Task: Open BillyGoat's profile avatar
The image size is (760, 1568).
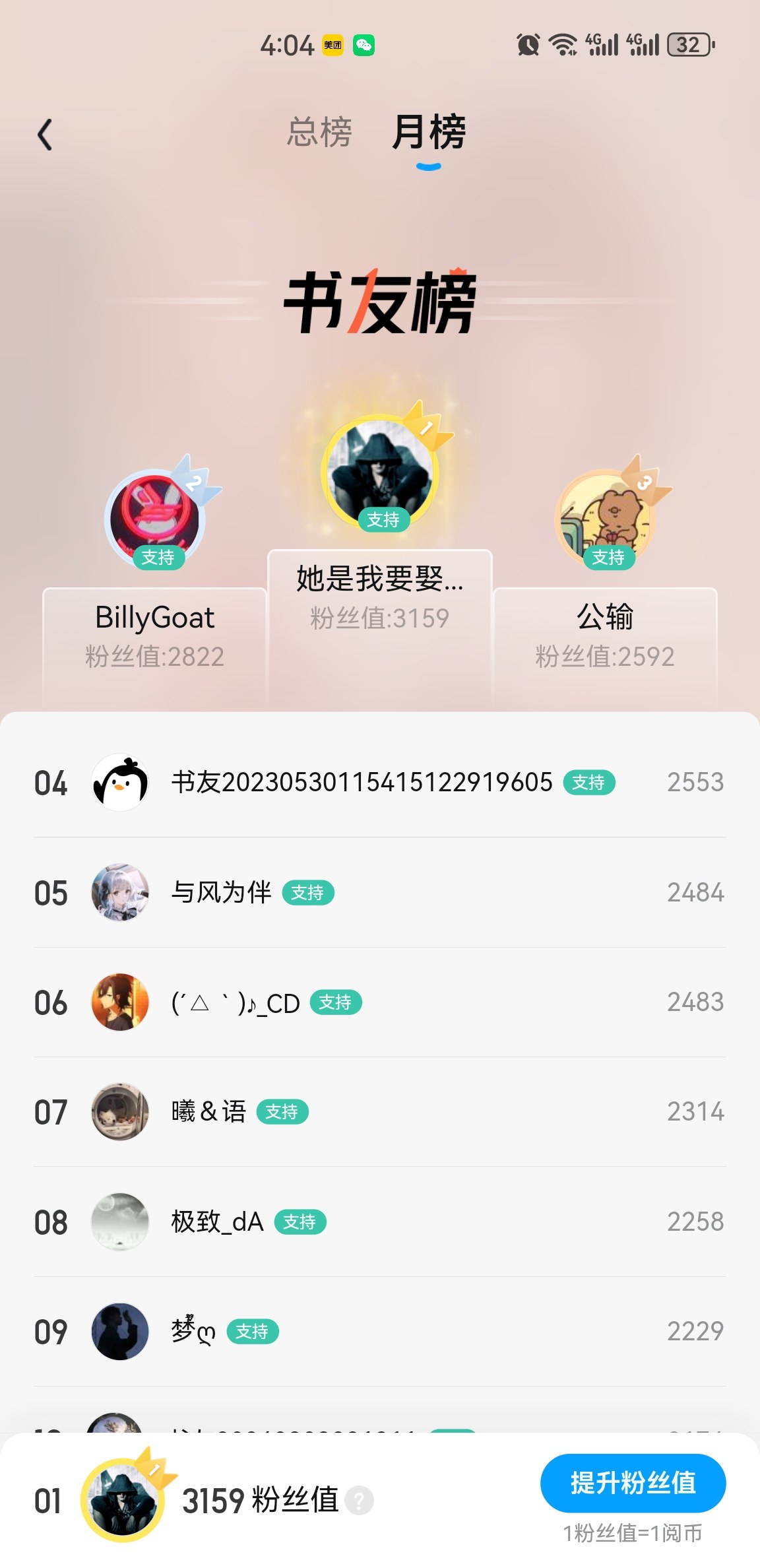Action: pyautogui.click(x=155, y=519)
